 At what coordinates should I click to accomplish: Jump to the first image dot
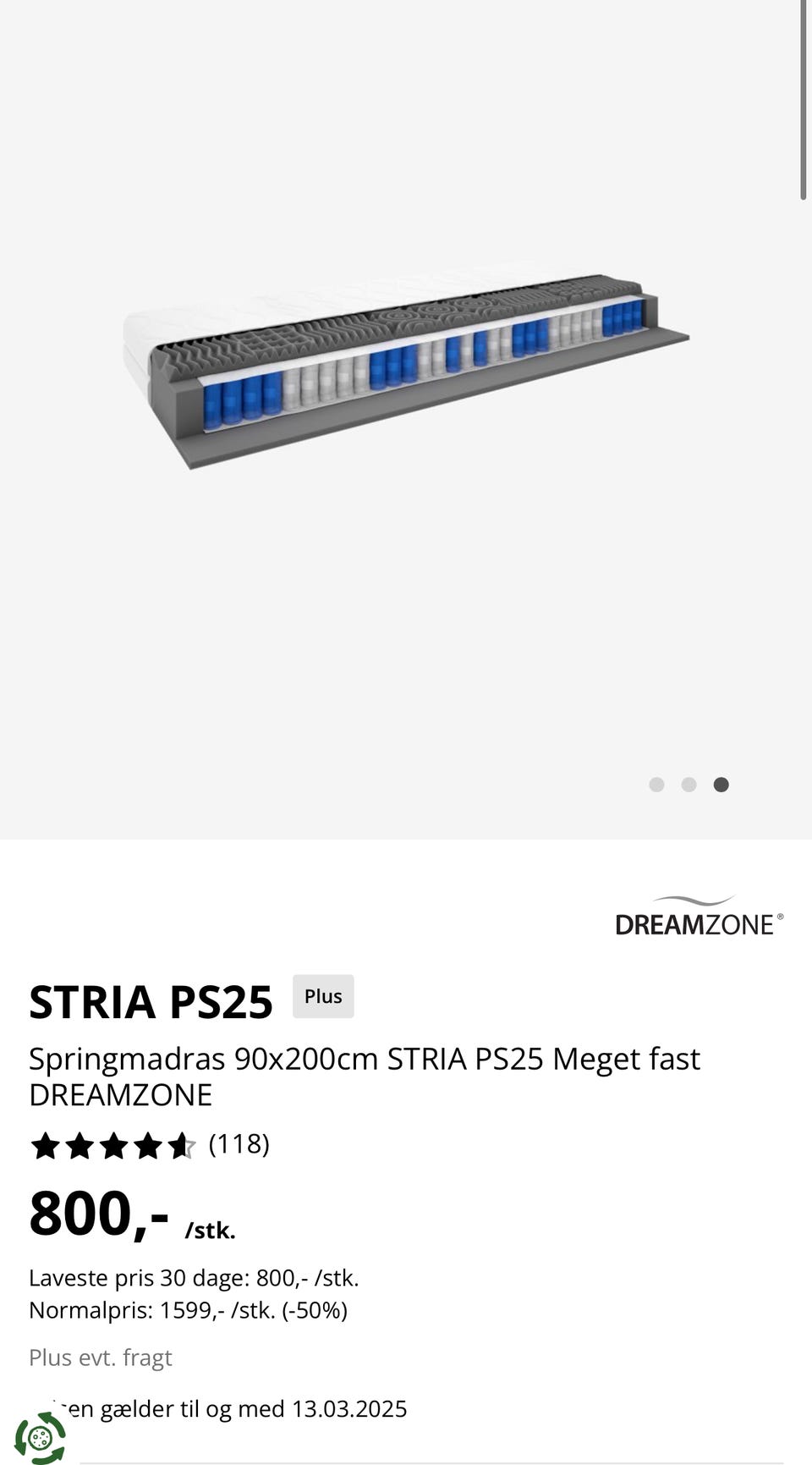click(x=656, y=785)
